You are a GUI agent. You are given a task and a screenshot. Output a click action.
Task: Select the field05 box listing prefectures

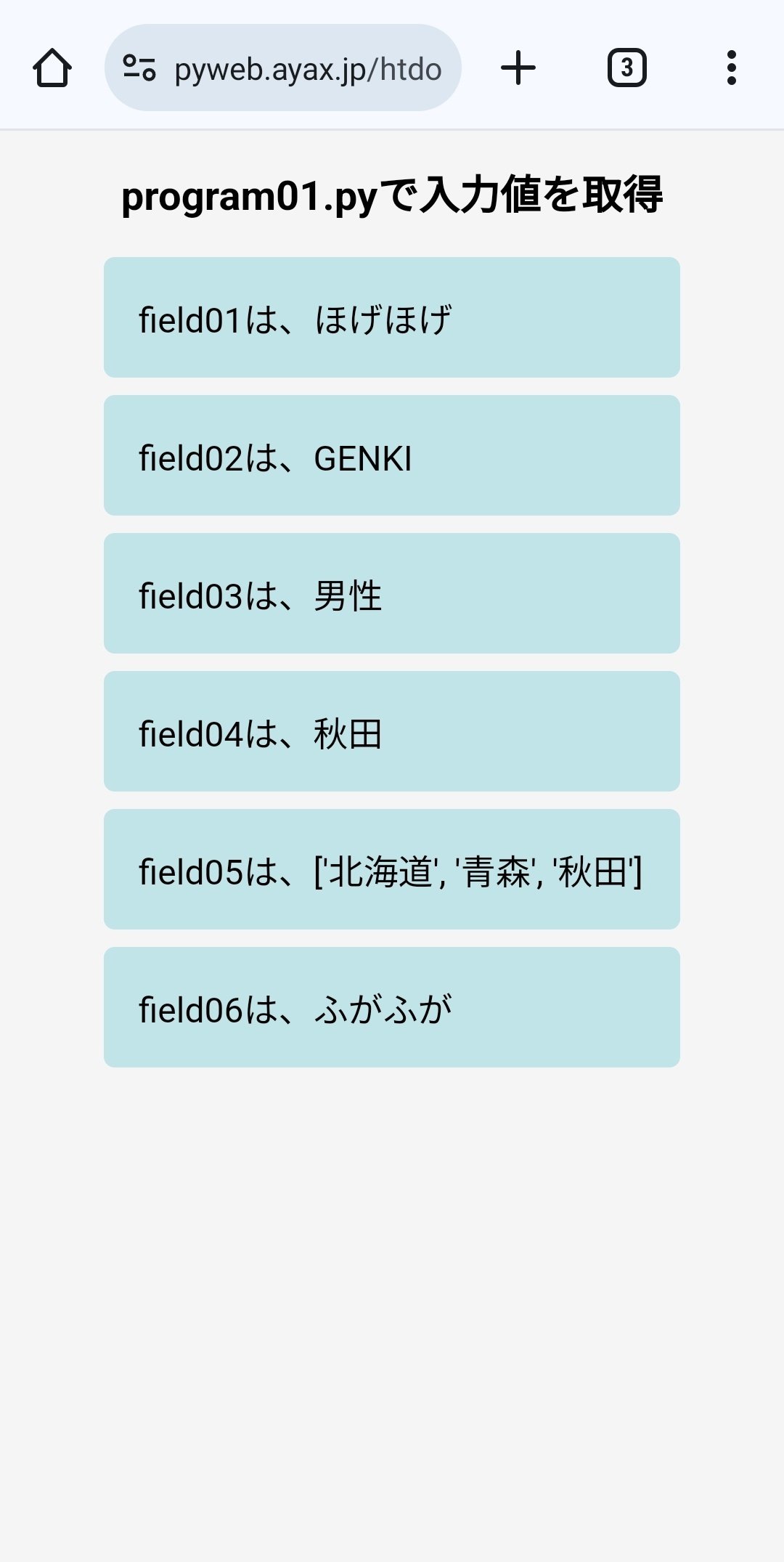[392, 870]
